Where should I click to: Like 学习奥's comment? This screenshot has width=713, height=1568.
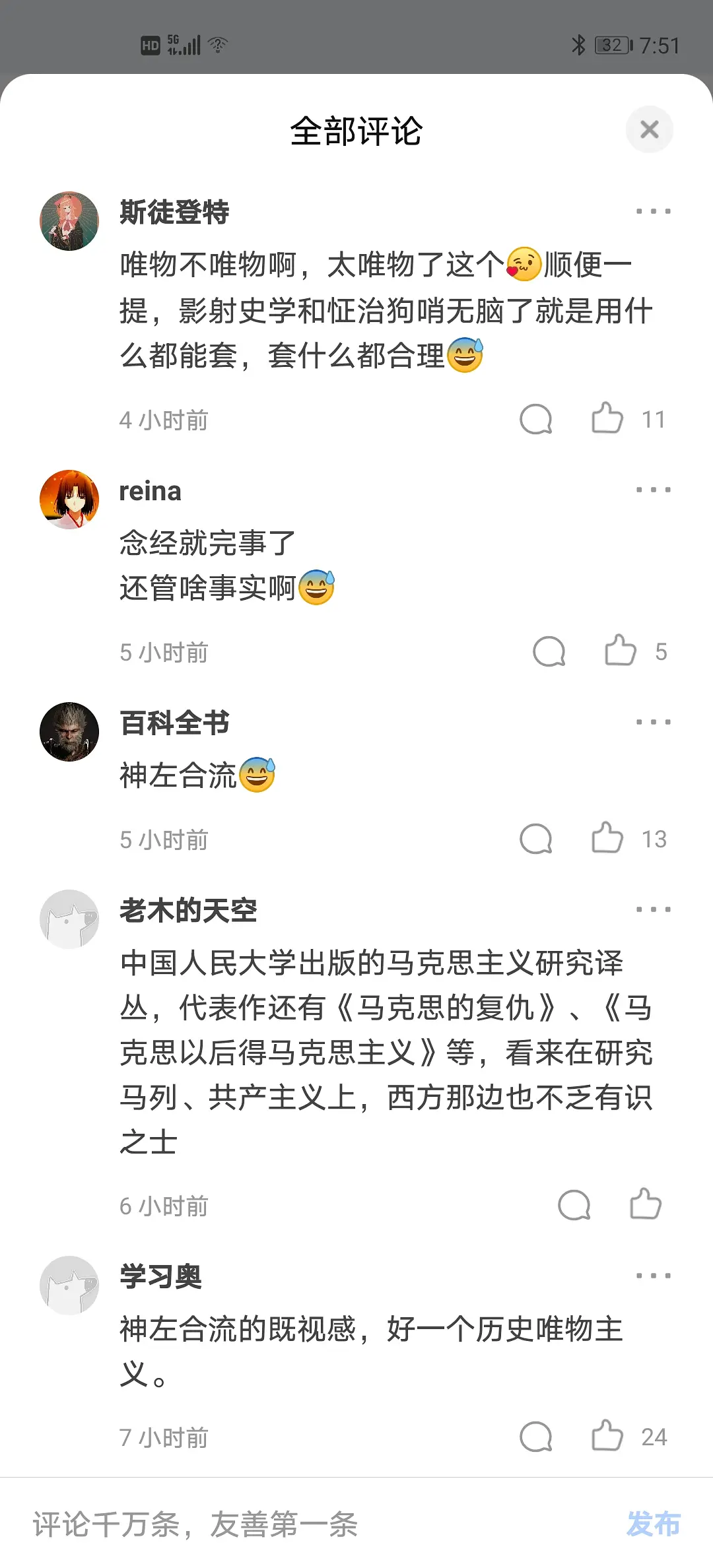click(607, 1436)
